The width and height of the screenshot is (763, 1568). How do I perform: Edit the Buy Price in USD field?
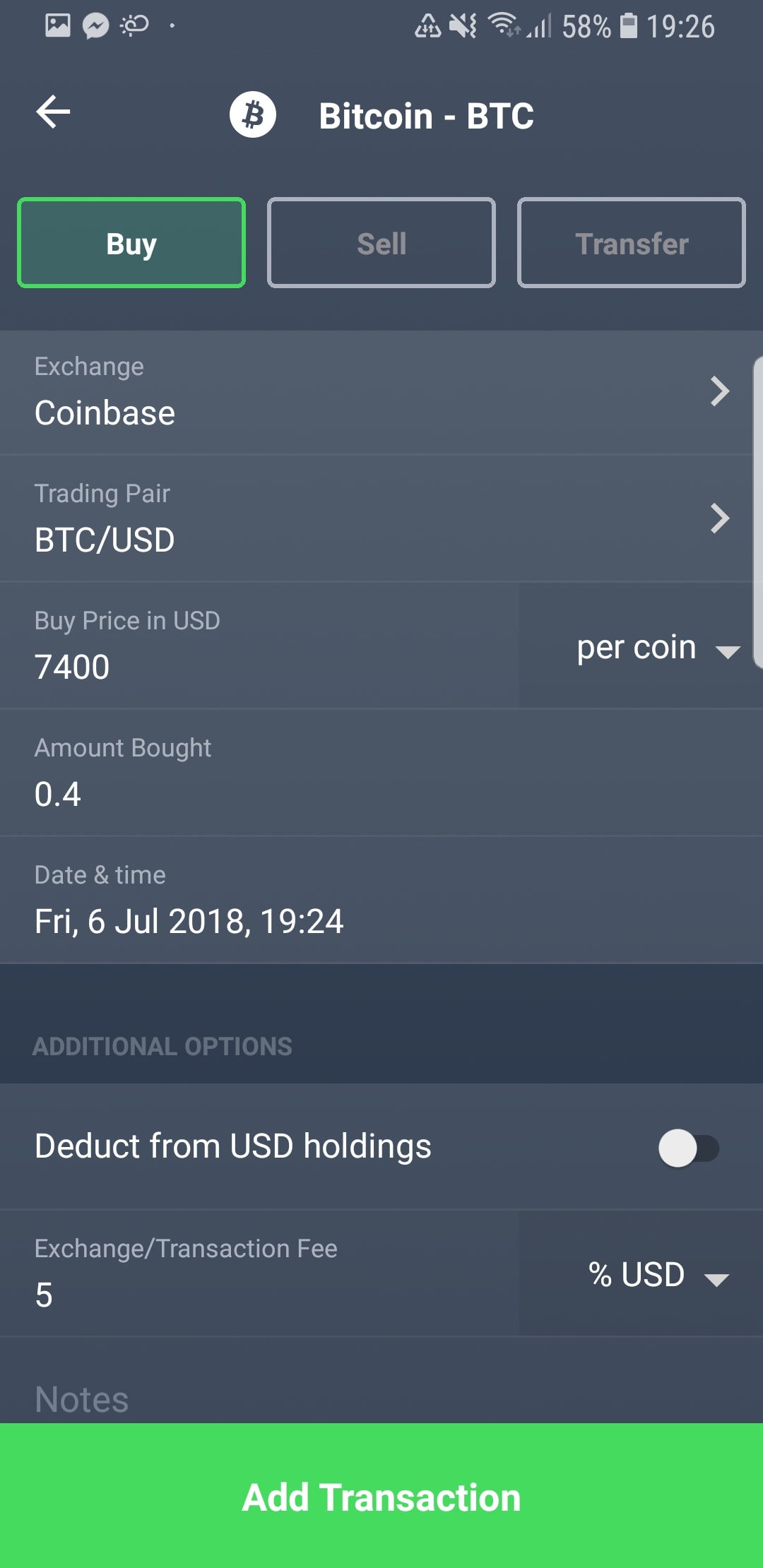[x=259, y=646]
